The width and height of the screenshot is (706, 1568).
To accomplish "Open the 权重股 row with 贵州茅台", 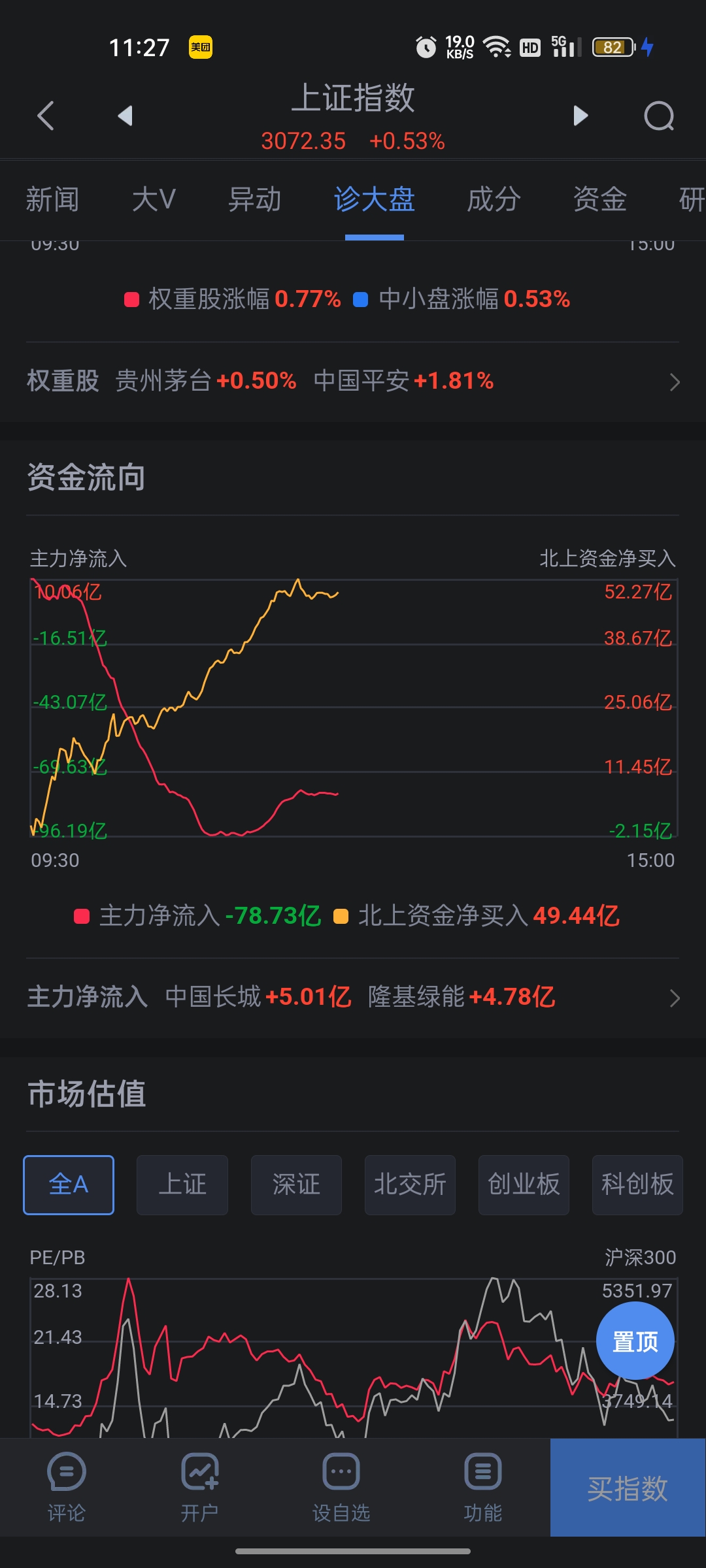I will (x=353, y=381).
